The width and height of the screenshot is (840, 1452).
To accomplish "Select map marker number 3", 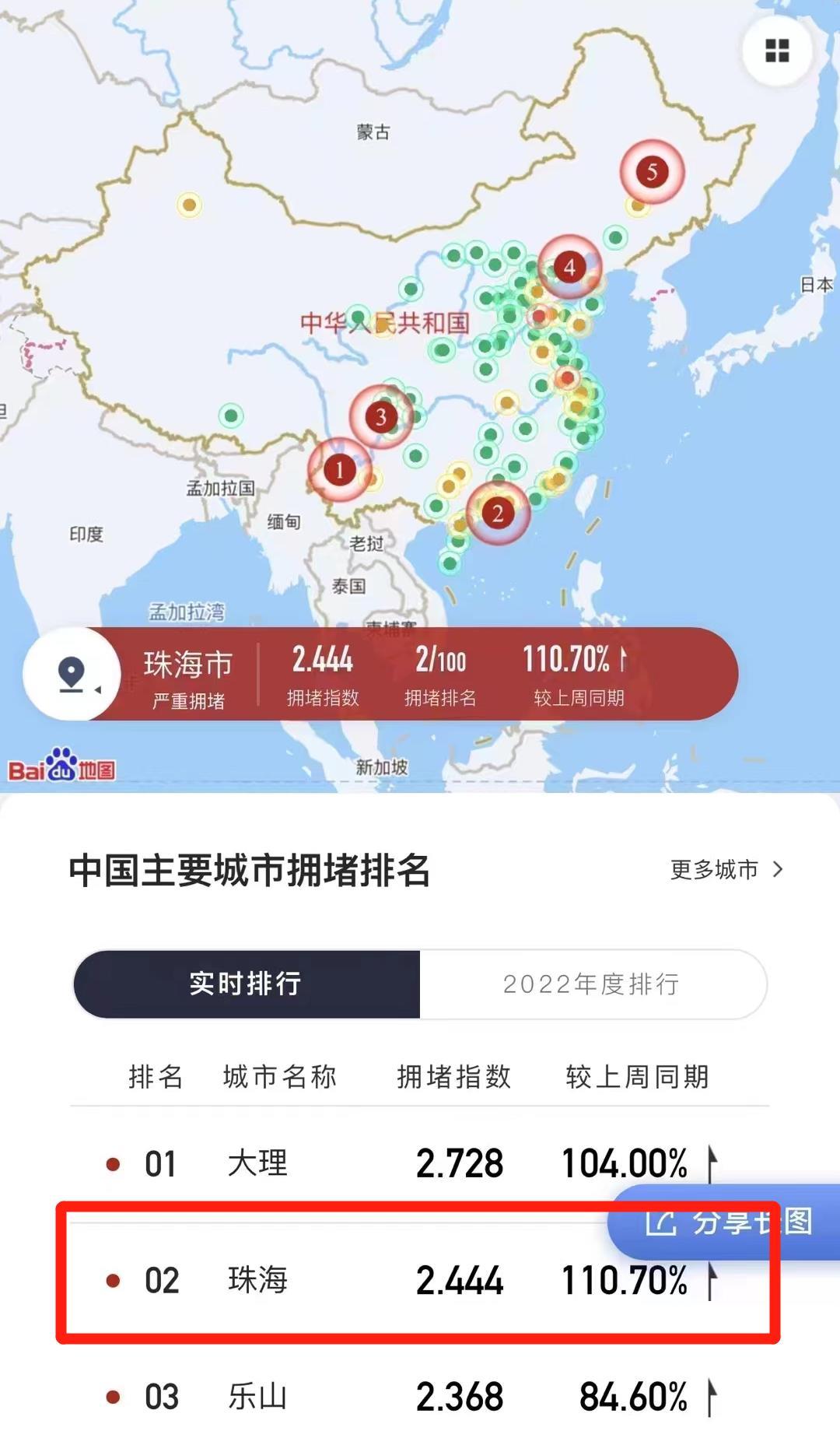I will 381,417.
